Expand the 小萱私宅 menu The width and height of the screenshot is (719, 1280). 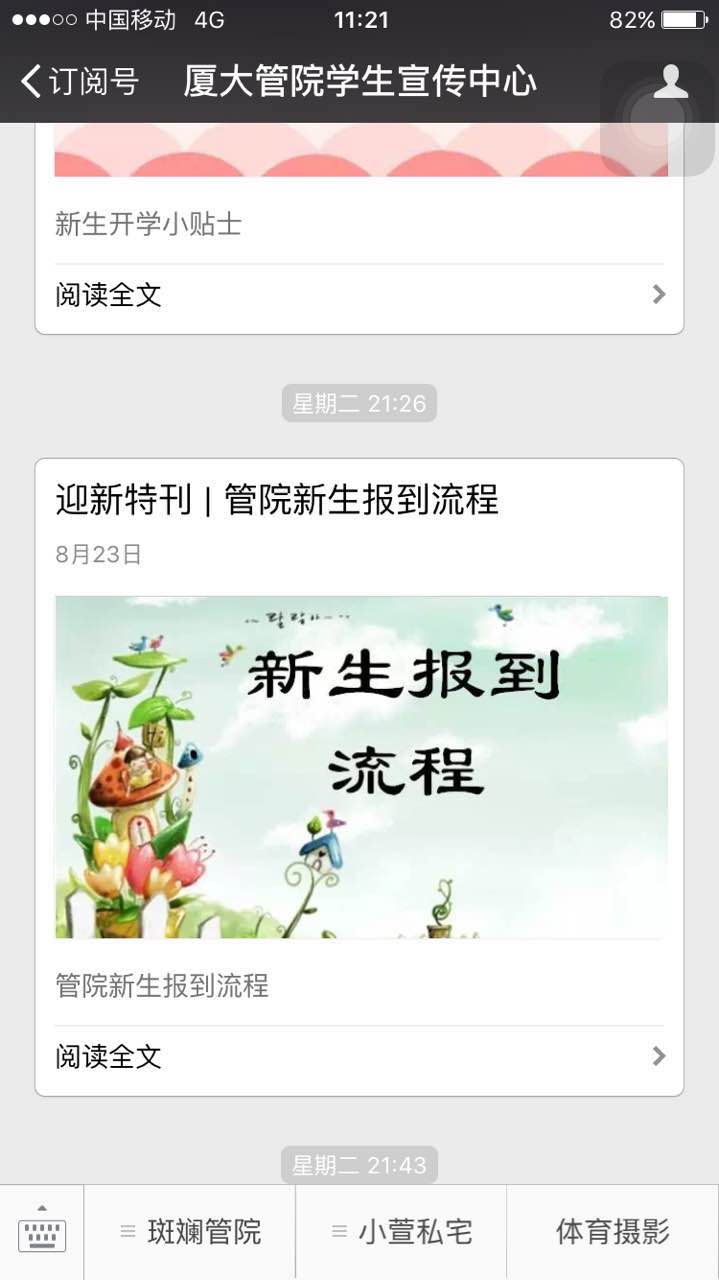[402, 1232]
